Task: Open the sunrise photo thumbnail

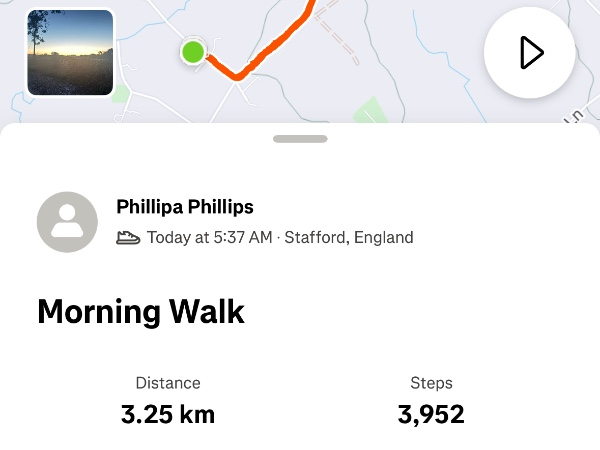Action: [70, 52]
